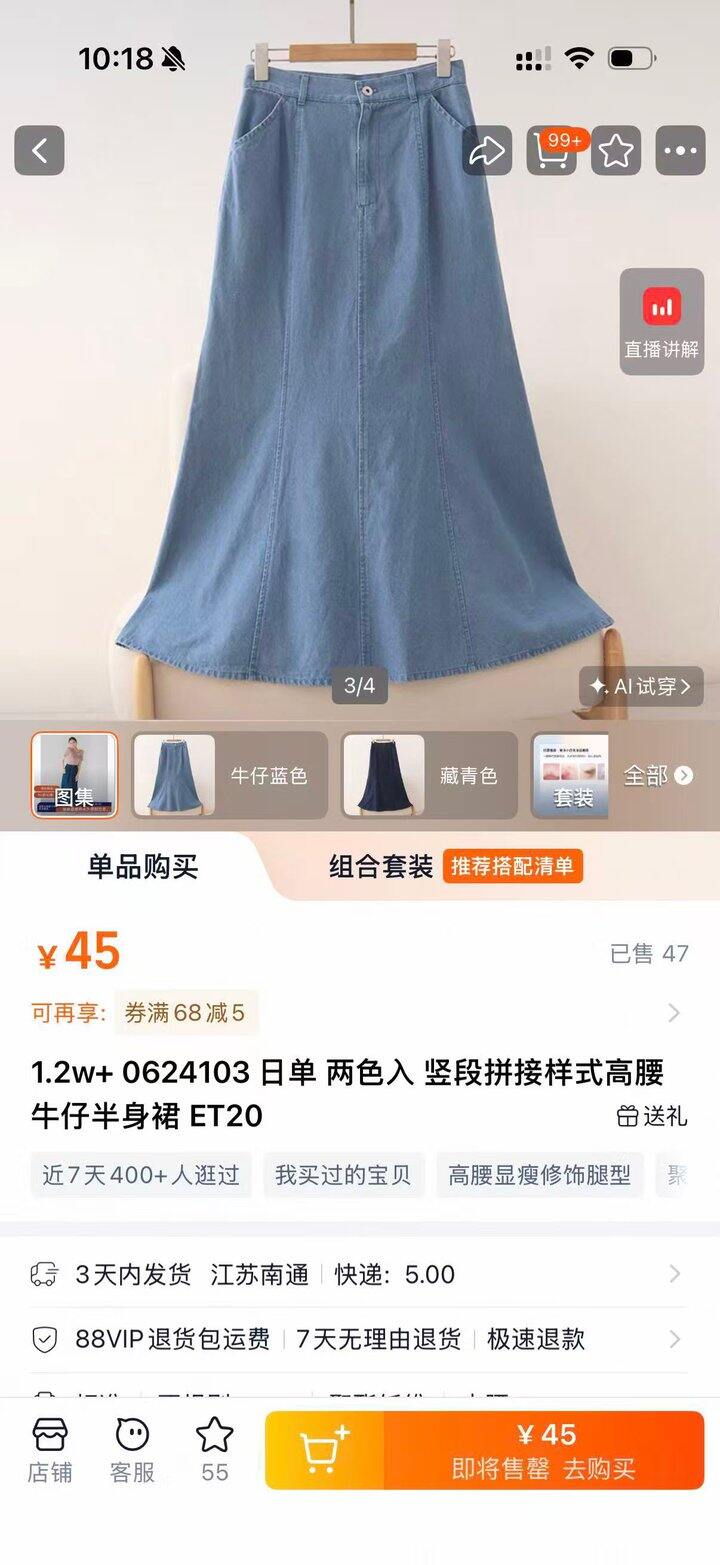720x1565 pixels.
Task: View 全部 color options
Action: pyautogui.click(x=657, y=775)
